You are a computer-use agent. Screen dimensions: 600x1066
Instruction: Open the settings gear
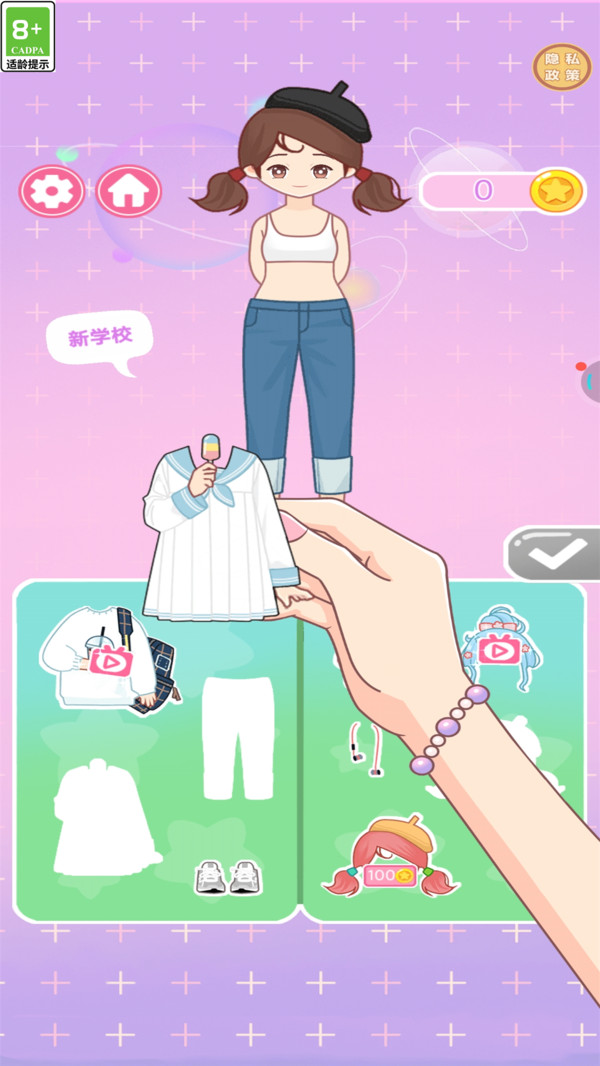[x=51, y=191]
